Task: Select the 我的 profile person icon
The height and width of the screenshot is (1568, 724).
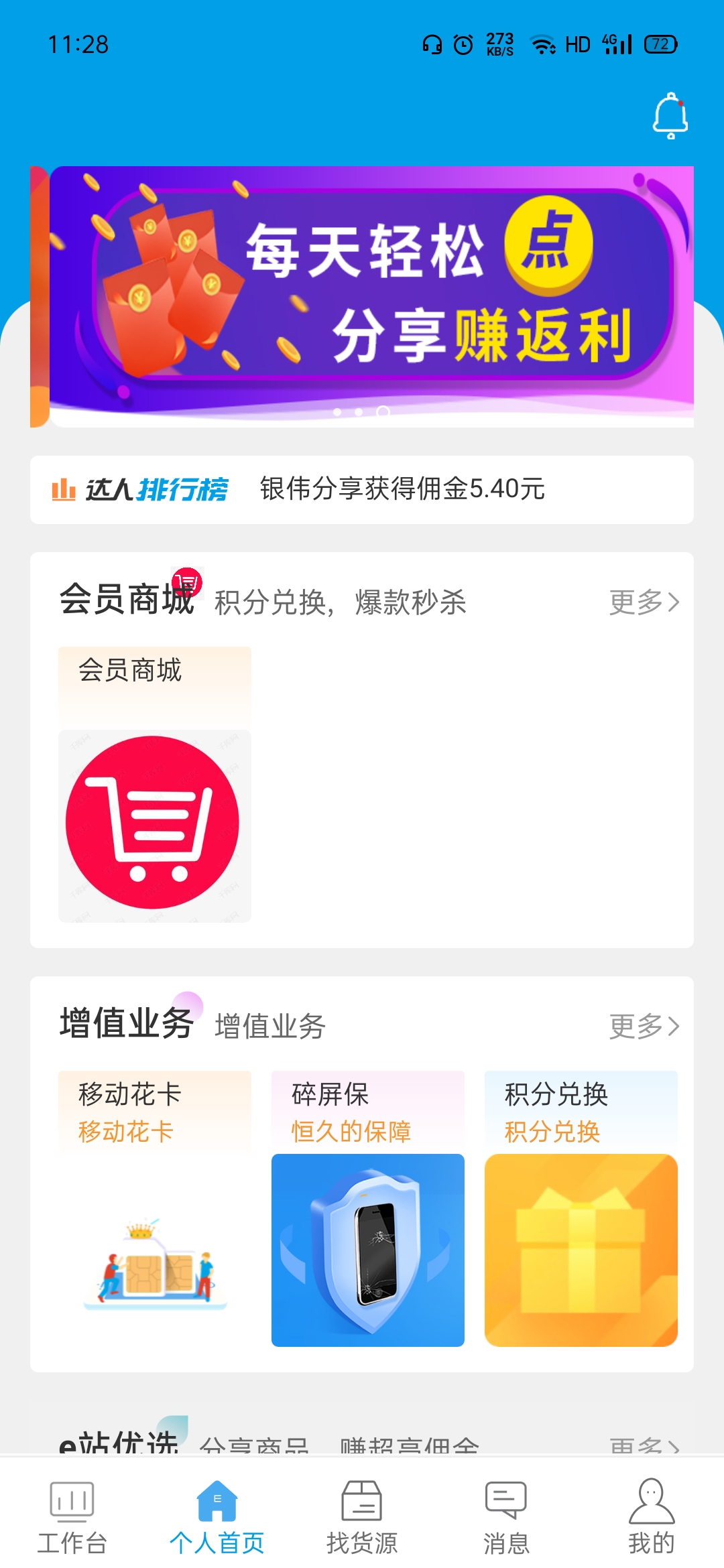Action: [650, 1500]
